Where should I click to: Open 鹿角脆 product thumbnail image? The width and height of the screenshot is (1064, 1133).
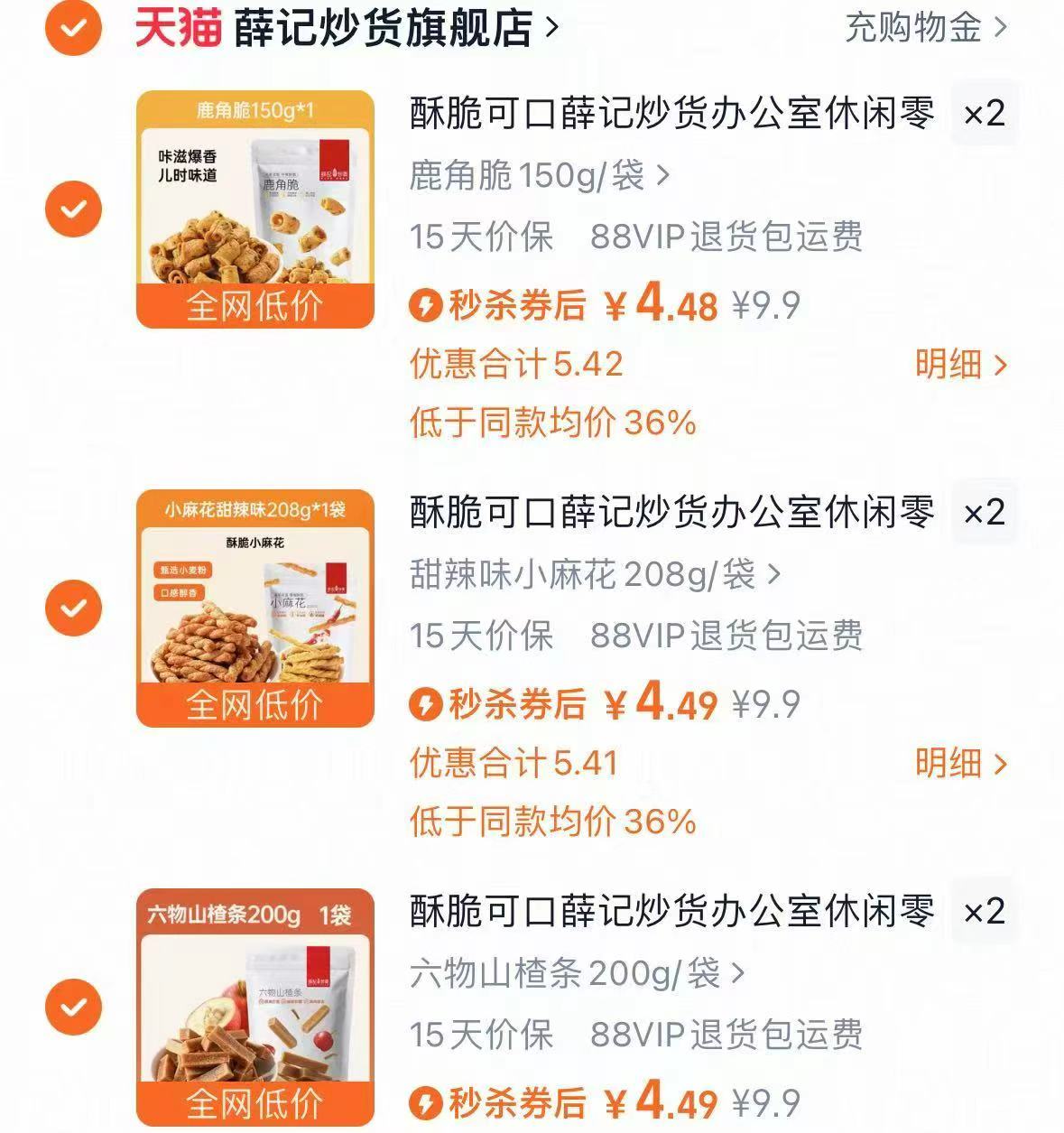click(x=255, y=206)
